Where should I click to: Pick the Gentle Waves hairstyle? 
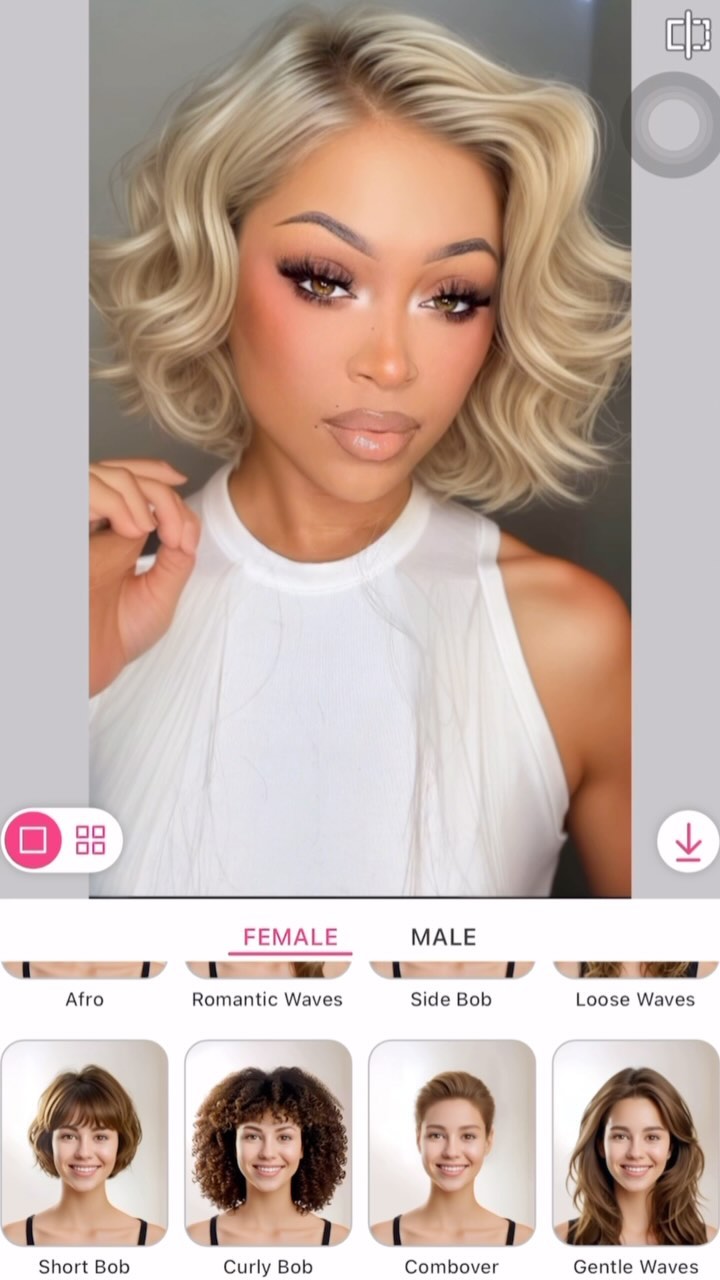point(636,1142)
